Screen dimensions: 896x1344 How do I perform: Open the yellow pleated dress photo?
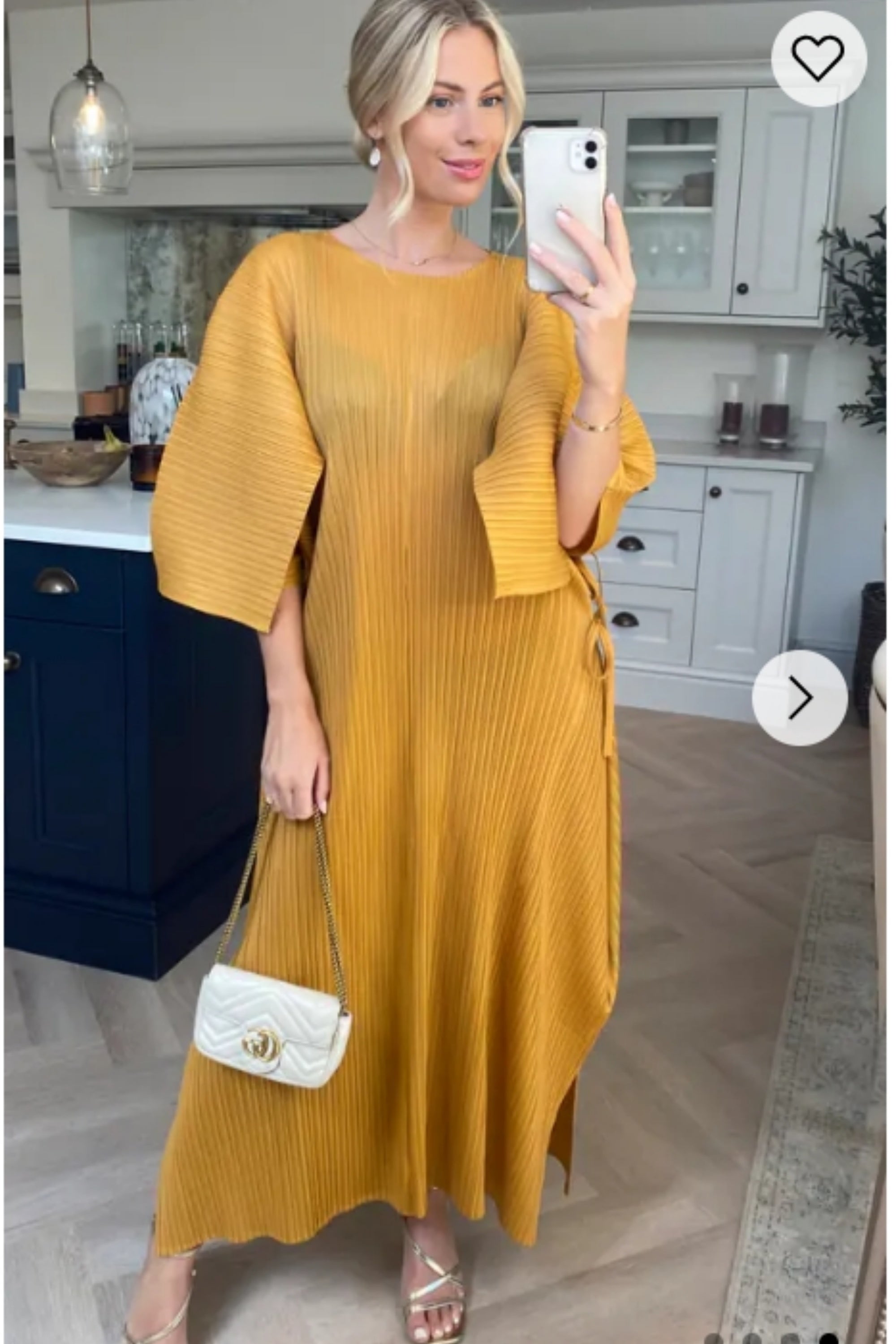(x=400, y=743)
